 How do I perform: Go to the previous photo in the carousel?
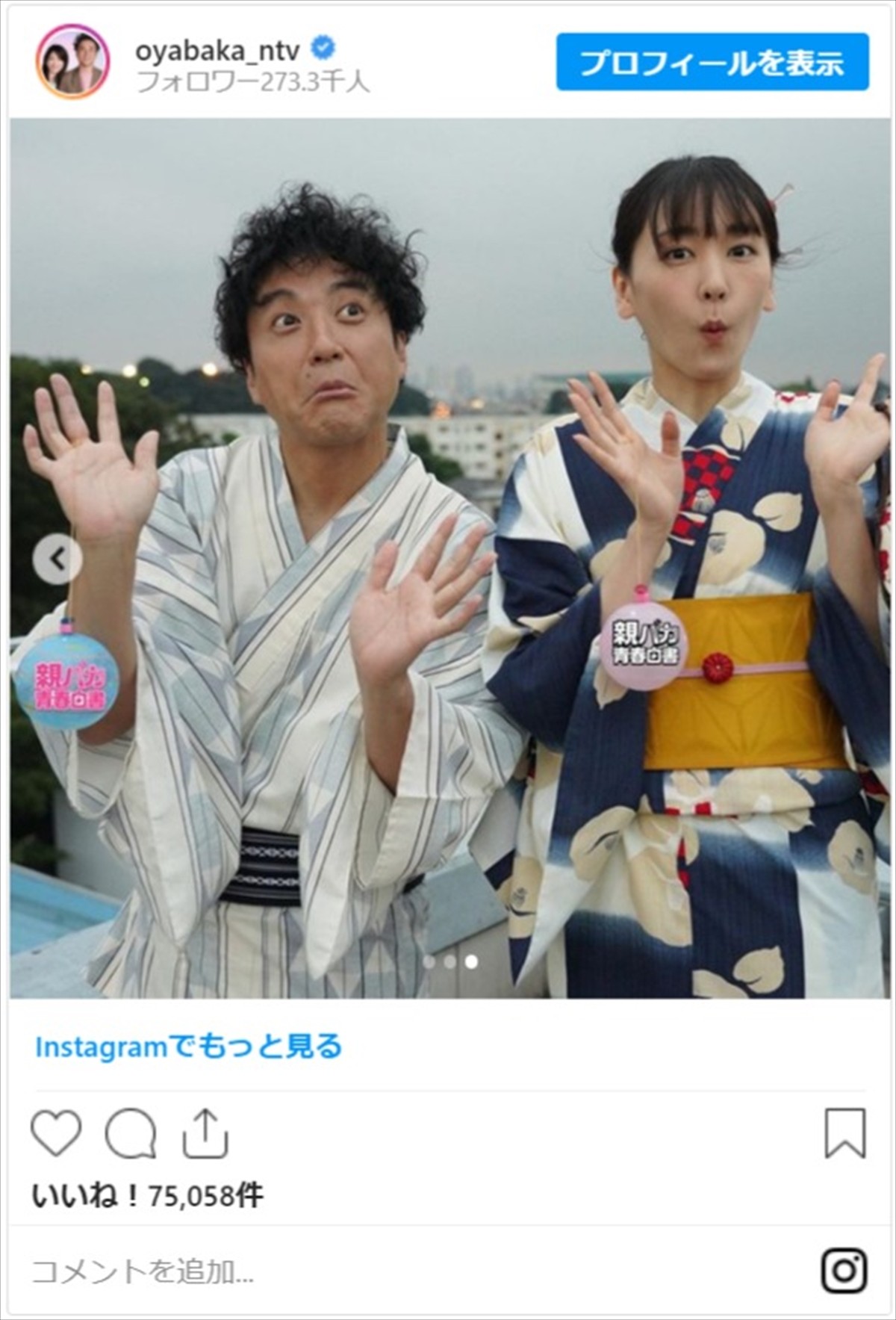(57, 558)
